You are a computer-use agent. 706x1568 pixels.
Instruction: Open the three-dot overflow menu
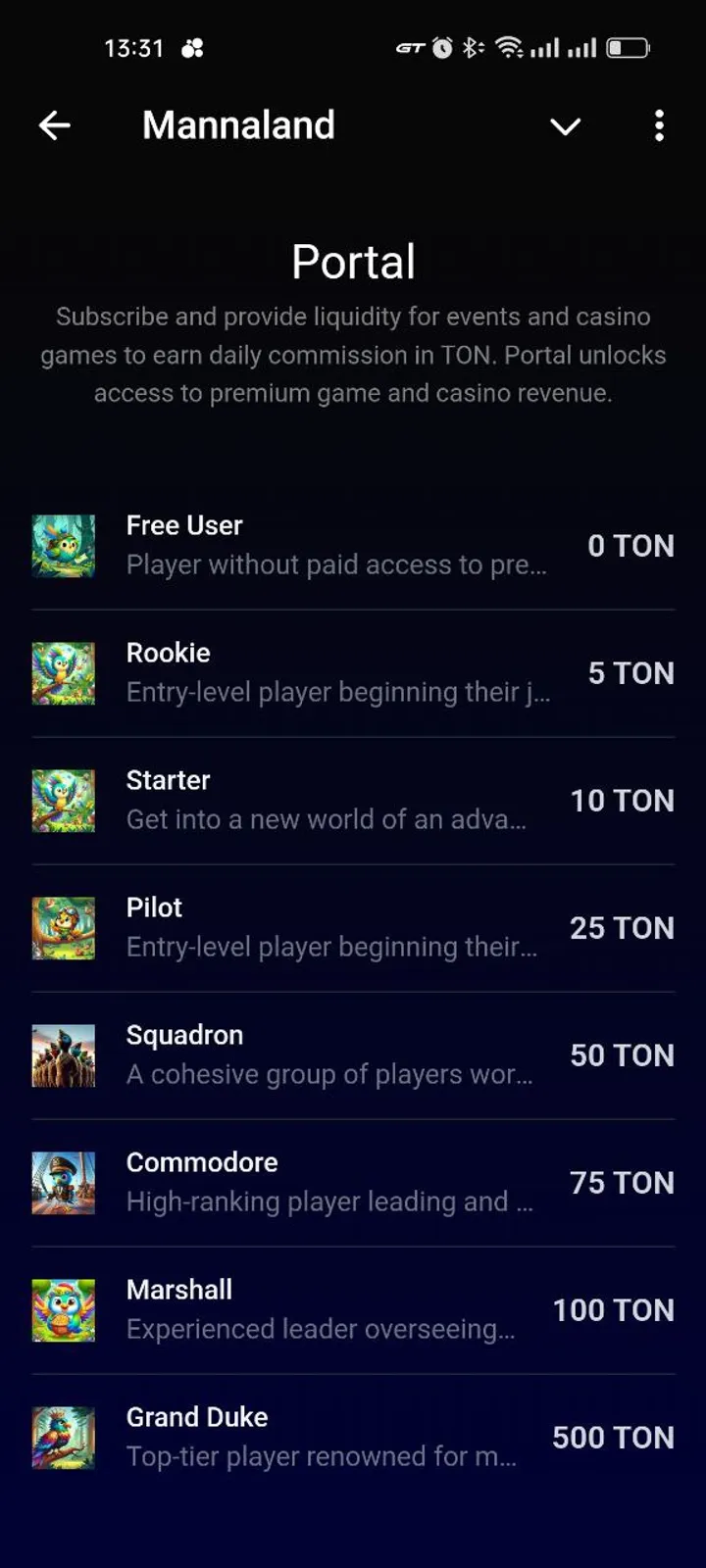click(x=659, y=125)
